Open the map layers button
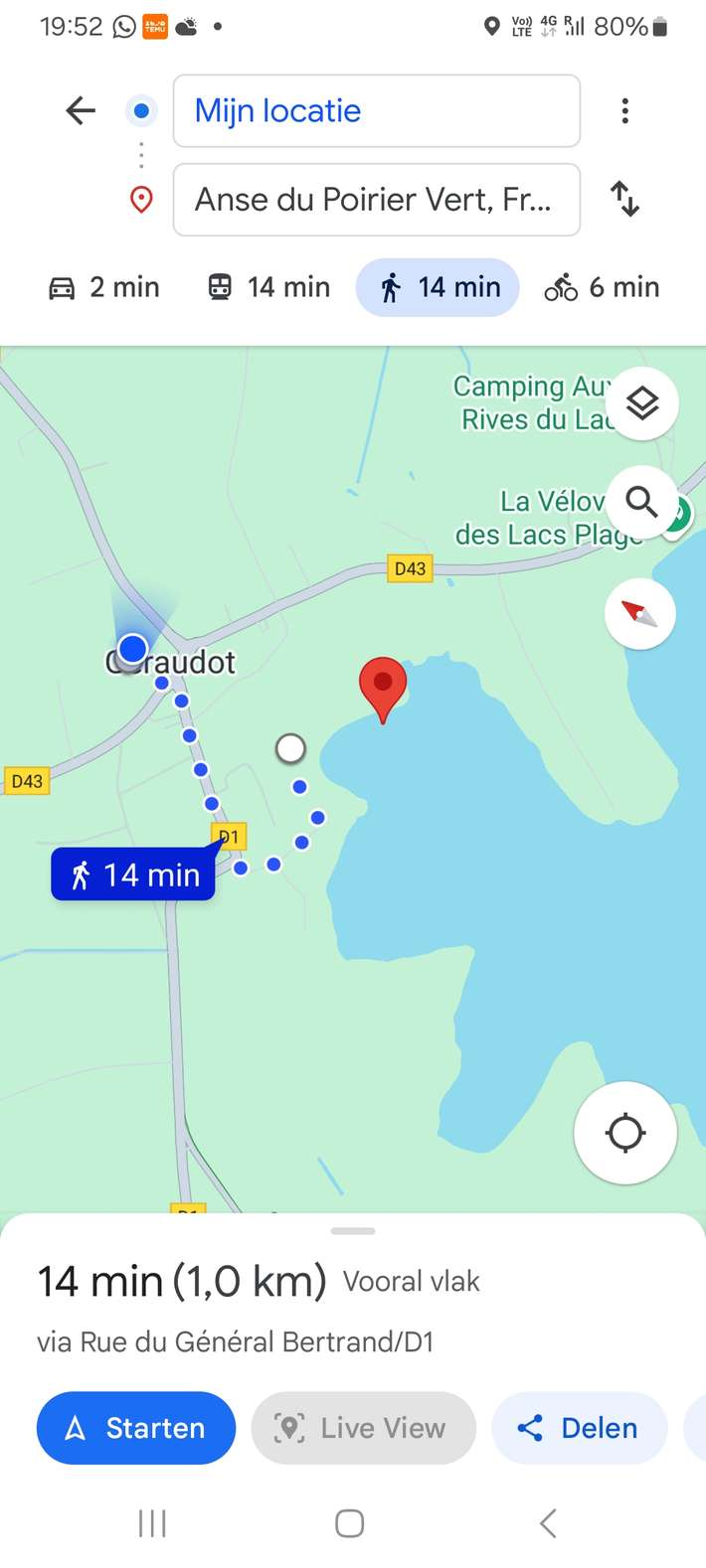 pyautogui.click(x=642, y=403)
